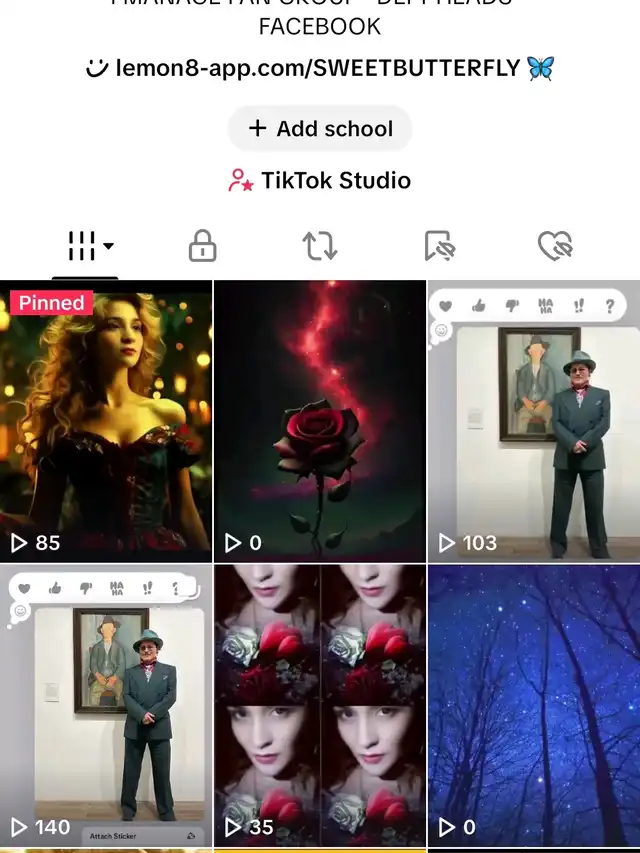The height and width of the screenshot is (853, 640).
Task: Switch to the reposts tab
Action: [x=320, y=245]
